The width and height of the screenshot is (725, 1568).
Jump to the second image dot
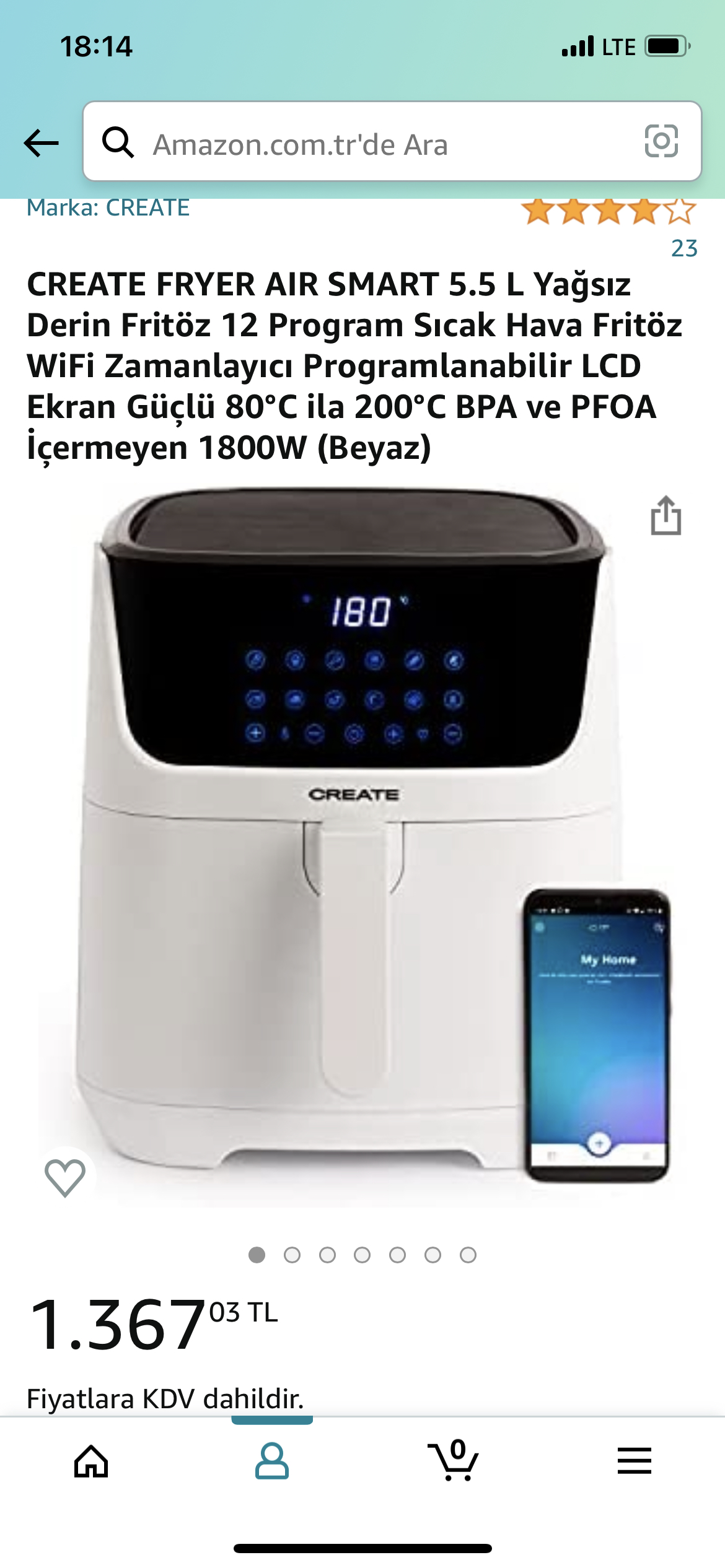pyautogui.click(x=292, y=1255)
